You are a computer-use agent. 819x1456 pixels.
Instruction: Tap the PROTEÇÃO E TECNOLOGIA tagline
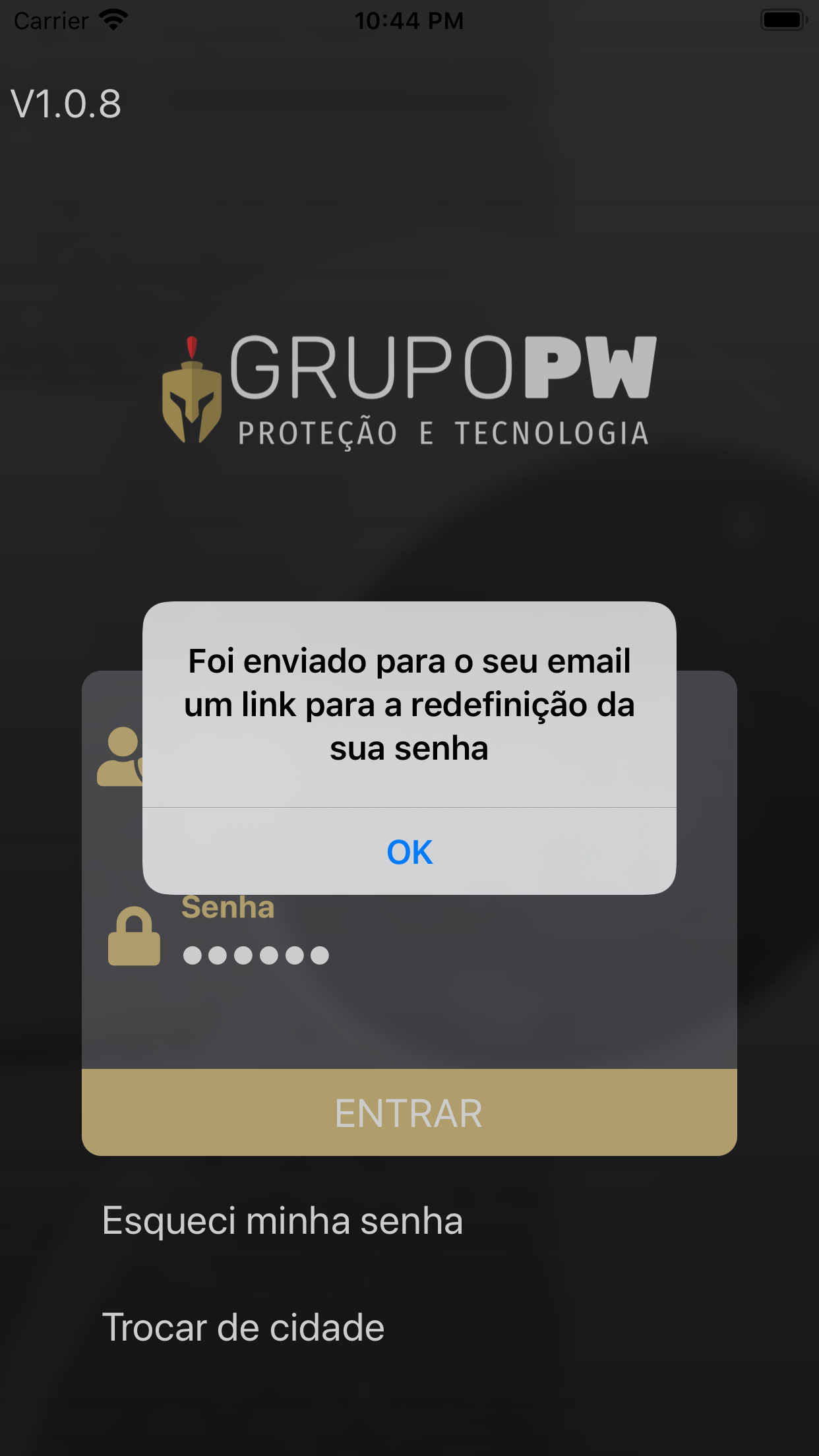[x=442, y=432]
